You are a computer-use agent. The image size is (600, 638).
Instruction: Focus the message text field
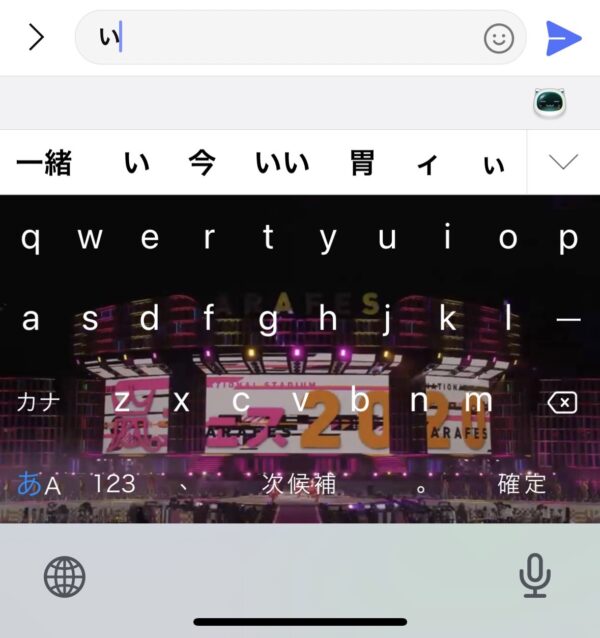290,38
